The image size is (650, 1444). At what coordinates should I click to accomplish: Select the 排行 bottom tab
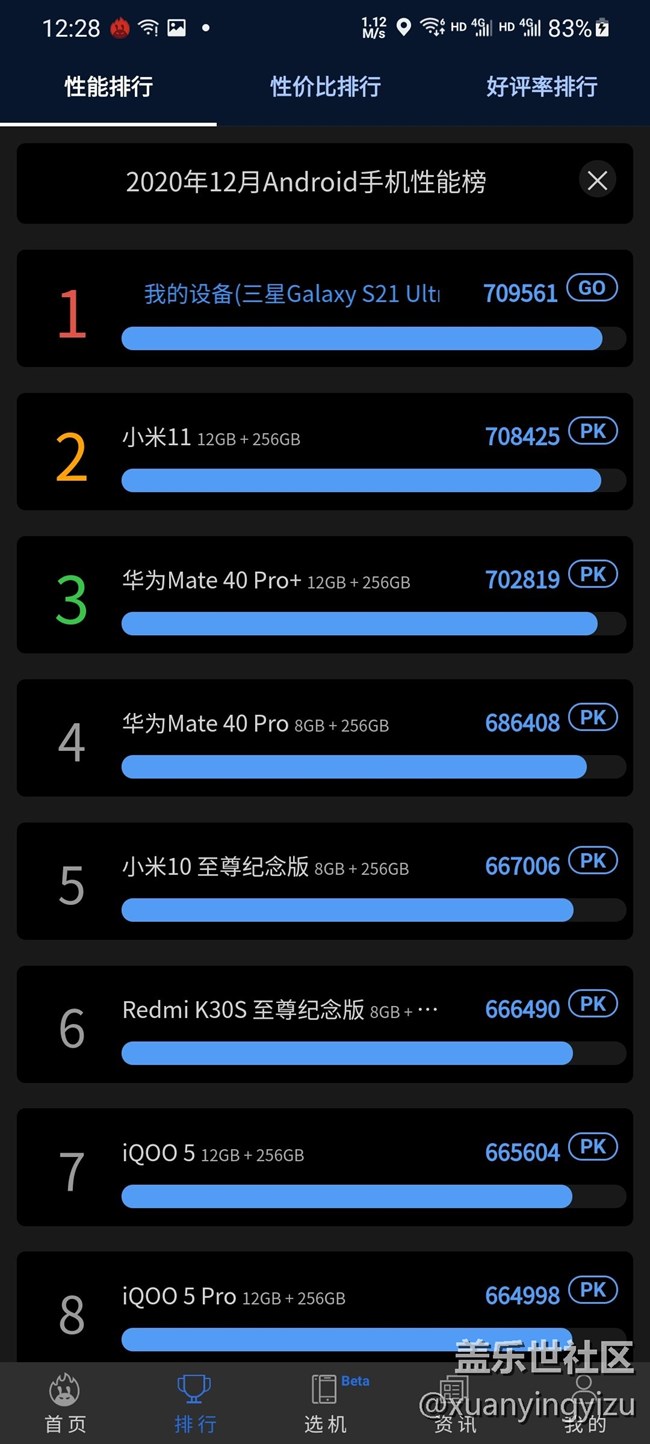[x=194, y=1403]
